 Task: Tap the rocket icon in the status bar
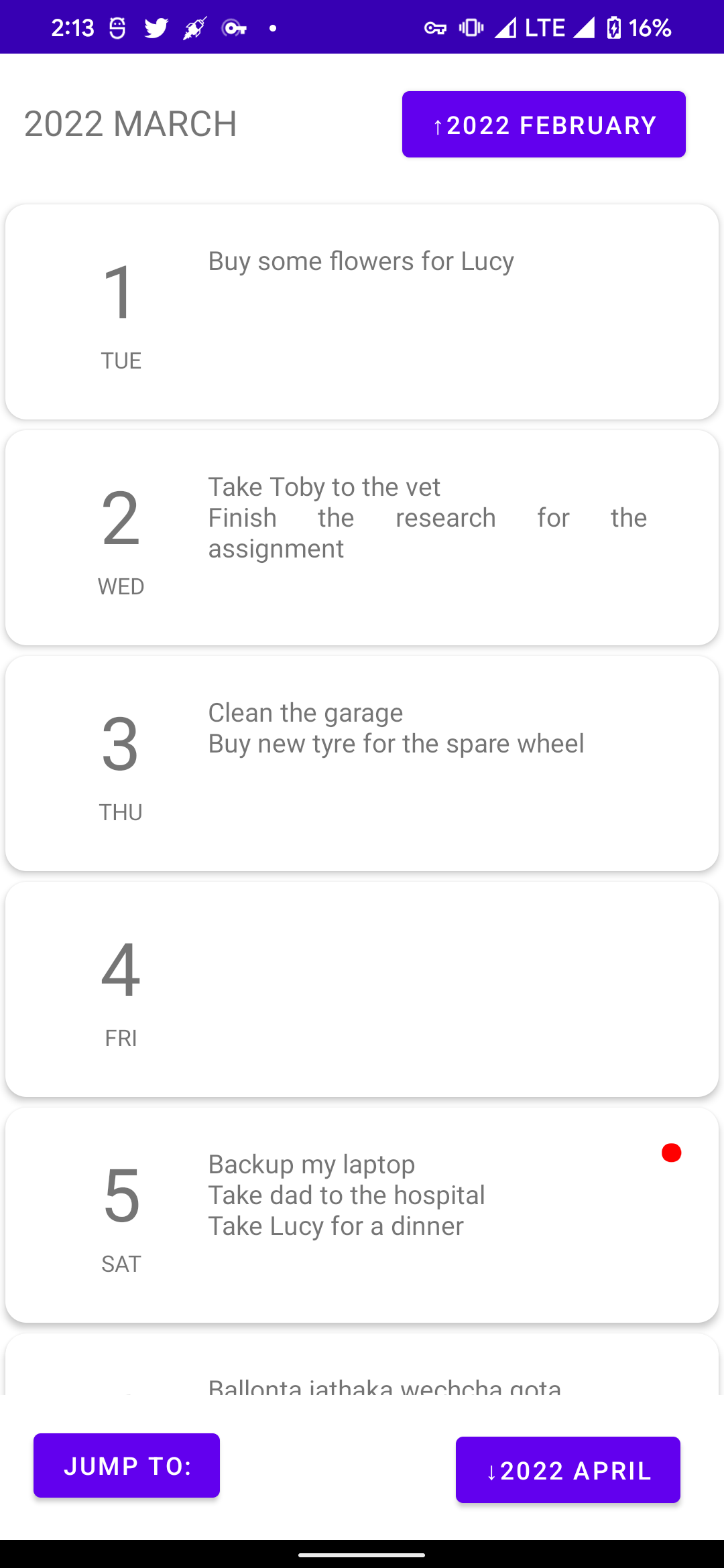pos(194,27)
